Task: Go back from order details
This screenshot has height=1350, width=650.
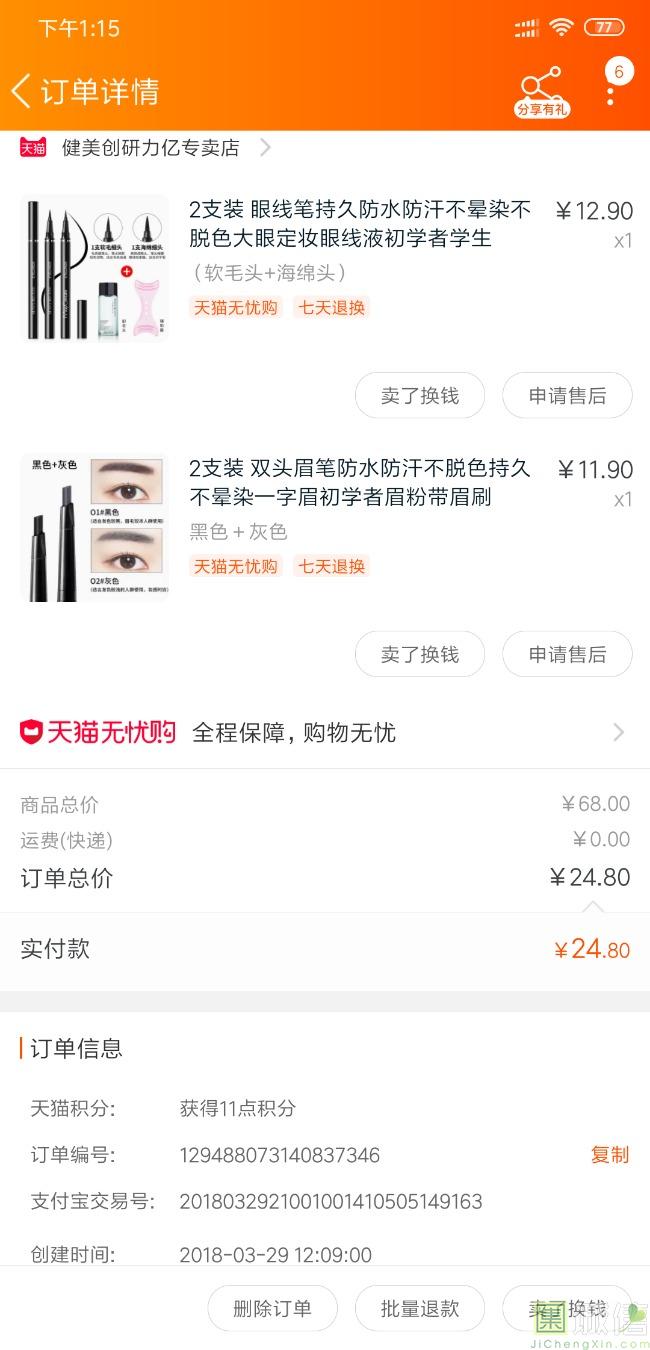Action: click(22, 91)
